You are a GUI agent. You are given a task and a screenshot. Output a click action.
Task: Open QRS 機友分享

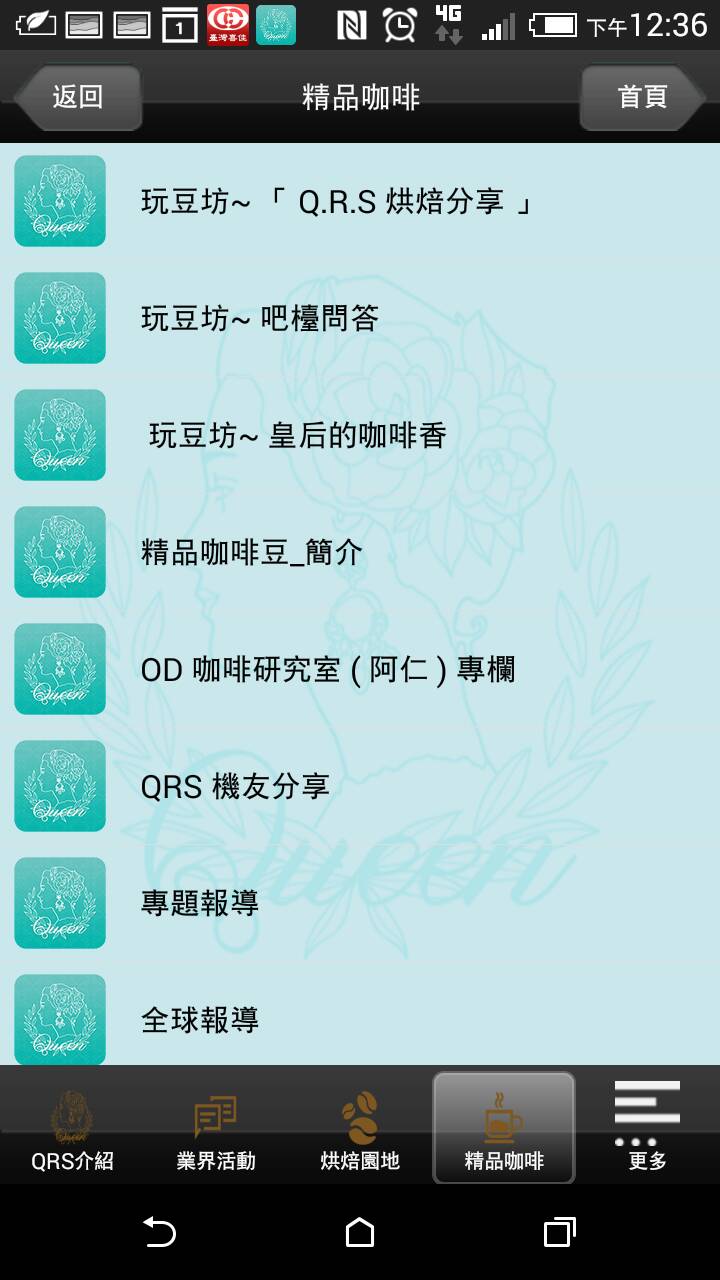(360, 786)
